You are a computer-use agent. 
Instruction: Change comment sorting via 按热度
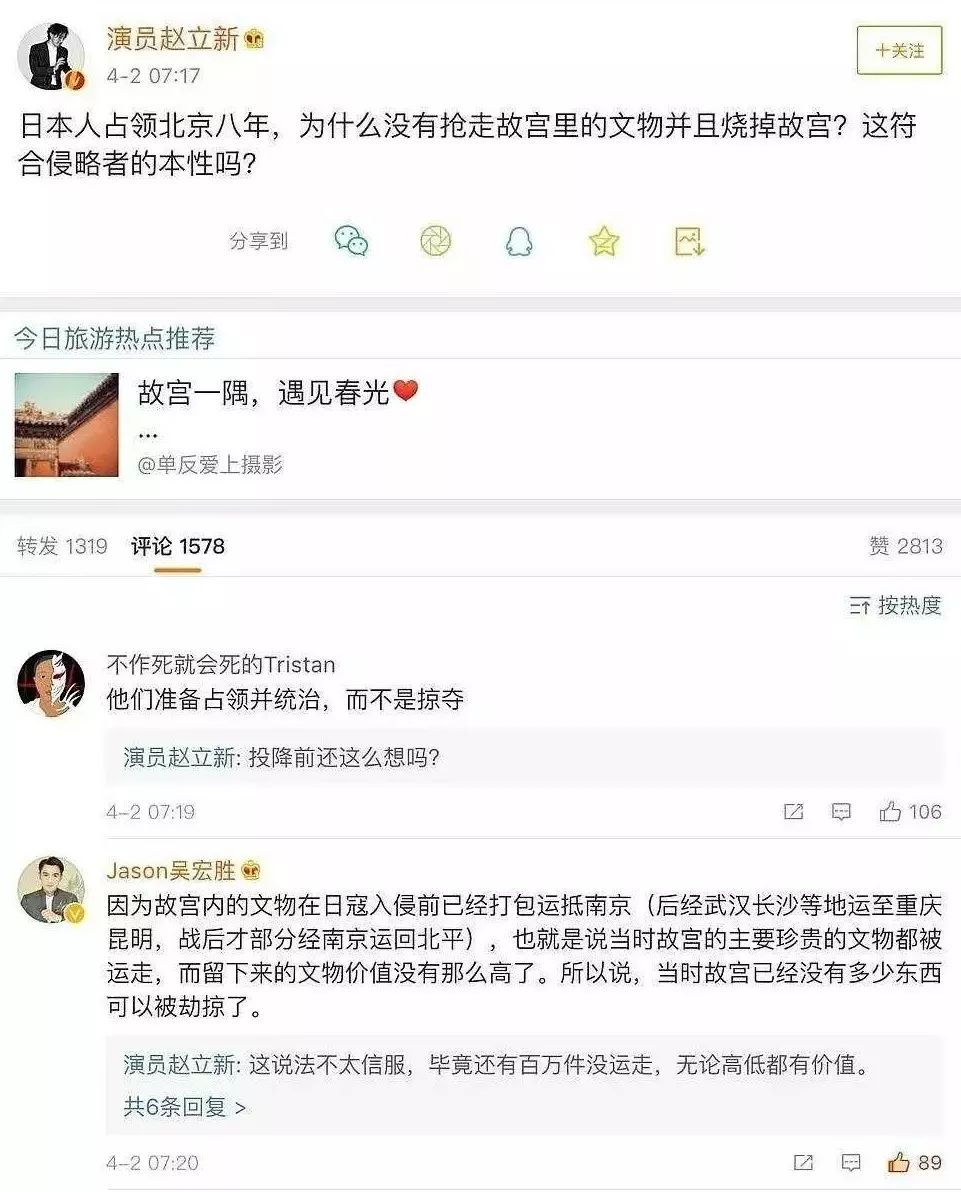click(896, 605)
